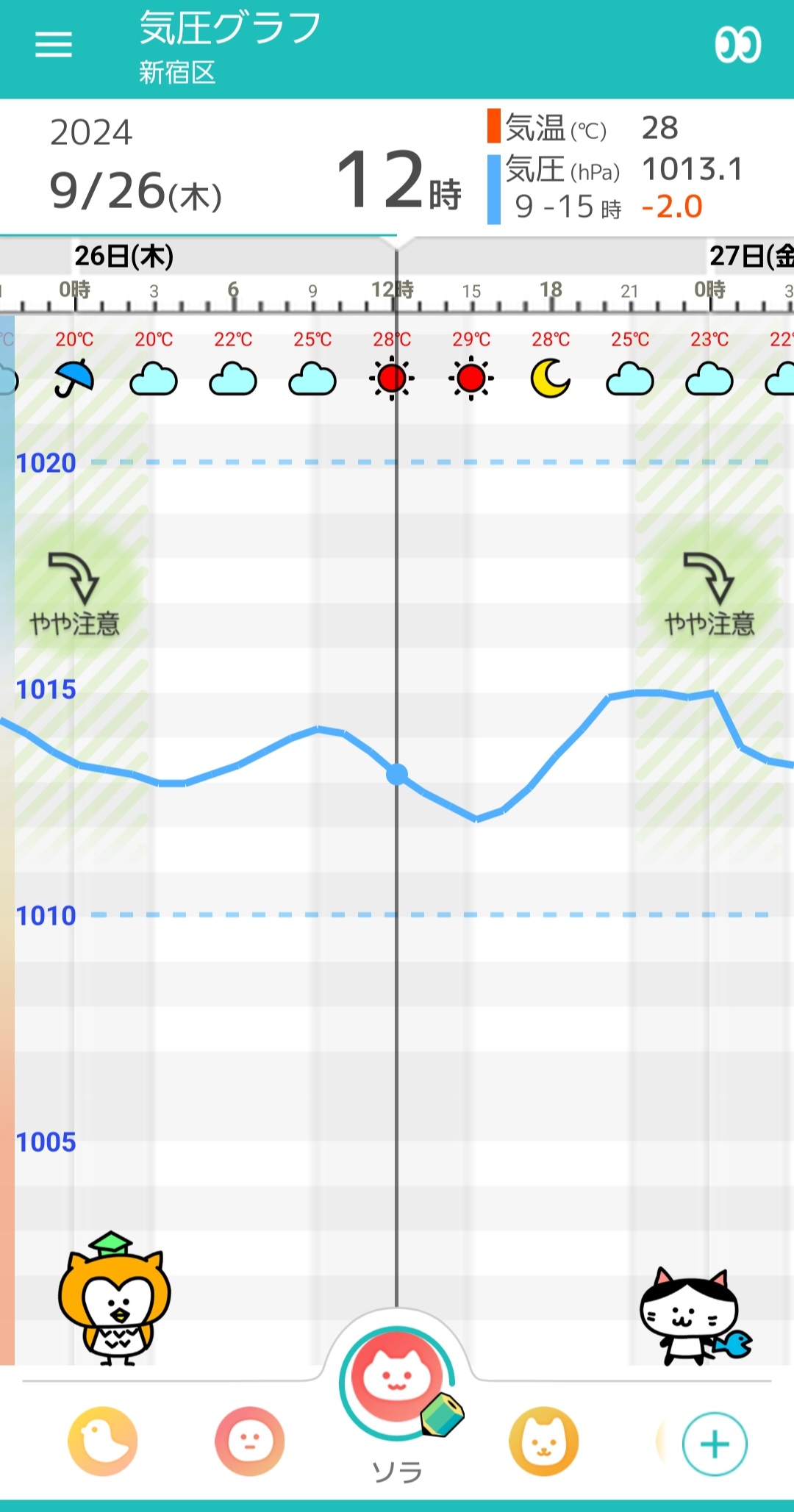Select the orange cat mood icon
This screenshot has height=1512, width=794.
coord(544,1441)
